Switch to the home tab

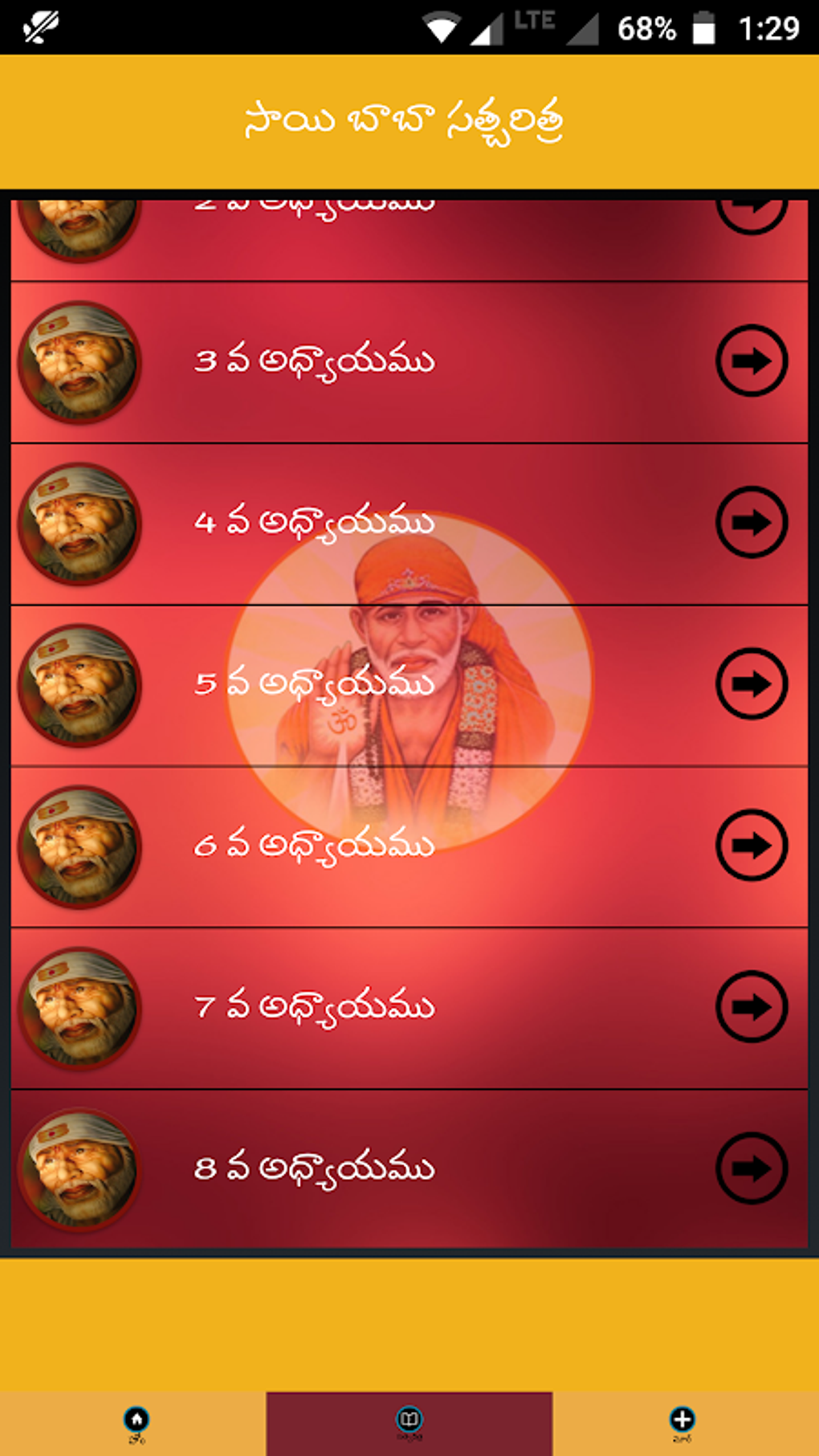click(x=136, y=1423)
